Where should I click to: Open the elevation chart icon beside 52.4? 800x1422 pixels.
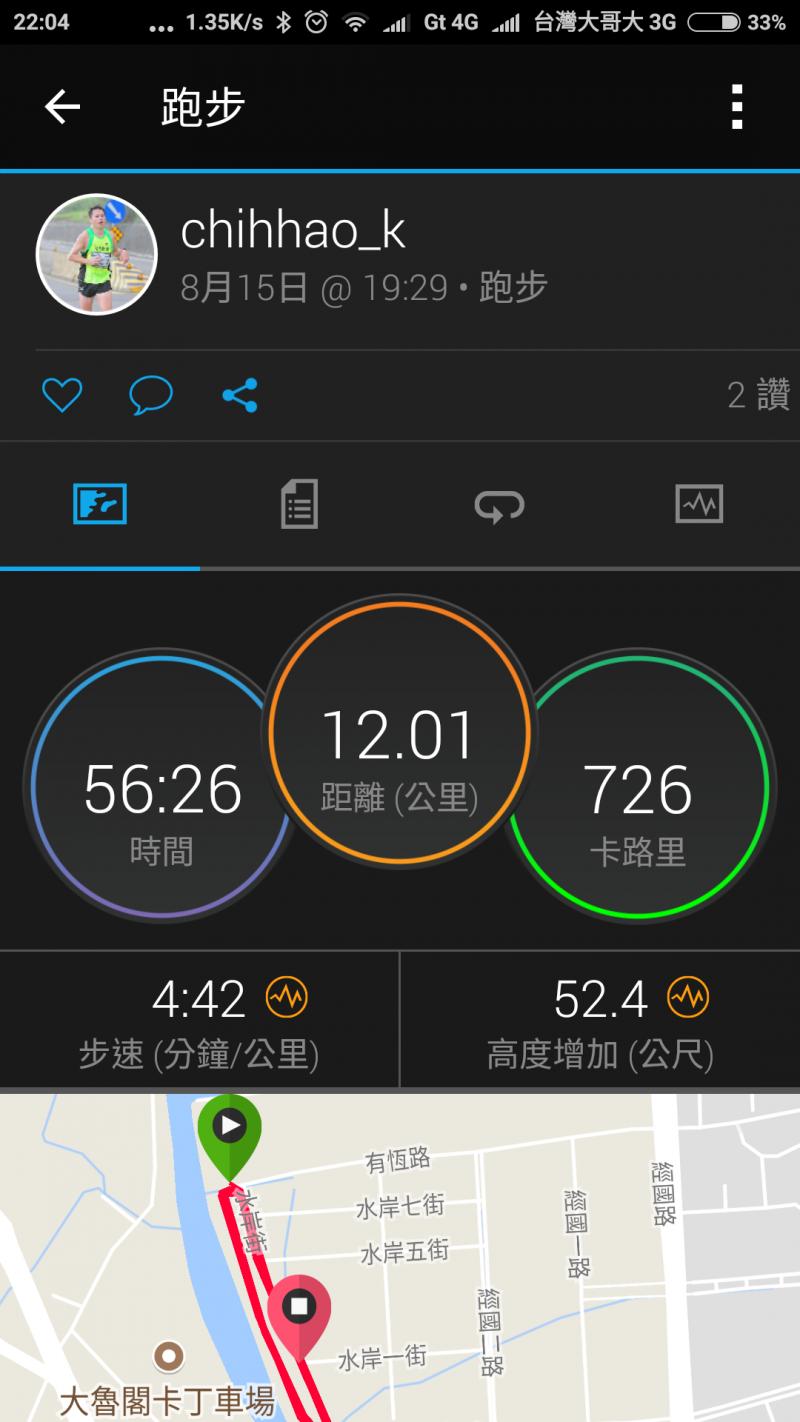[689, 997]
